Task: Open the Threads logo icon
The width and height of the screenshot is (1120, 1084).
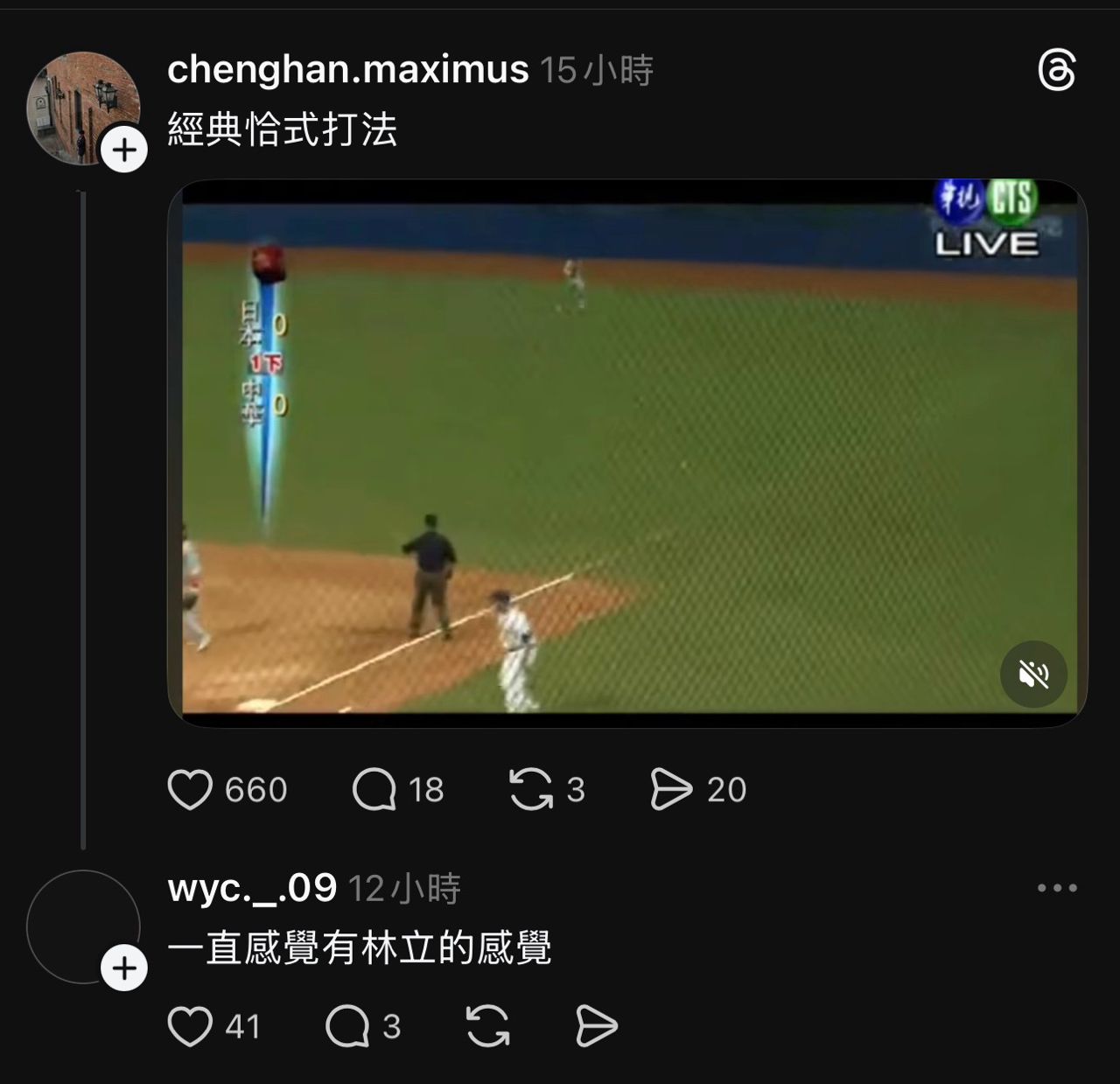Action: tap(1056, 71)
